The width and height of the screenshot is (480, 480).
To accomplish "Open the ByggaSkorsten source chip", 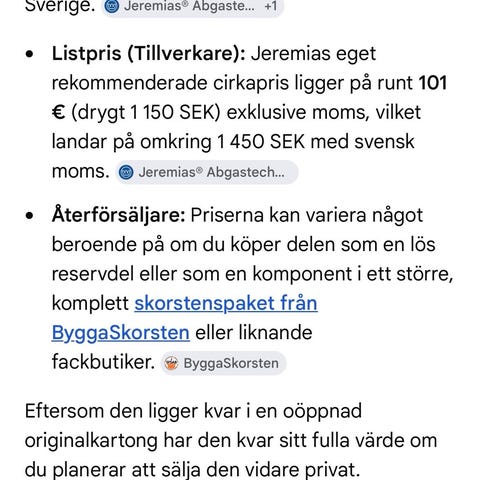I will point(224,363).
